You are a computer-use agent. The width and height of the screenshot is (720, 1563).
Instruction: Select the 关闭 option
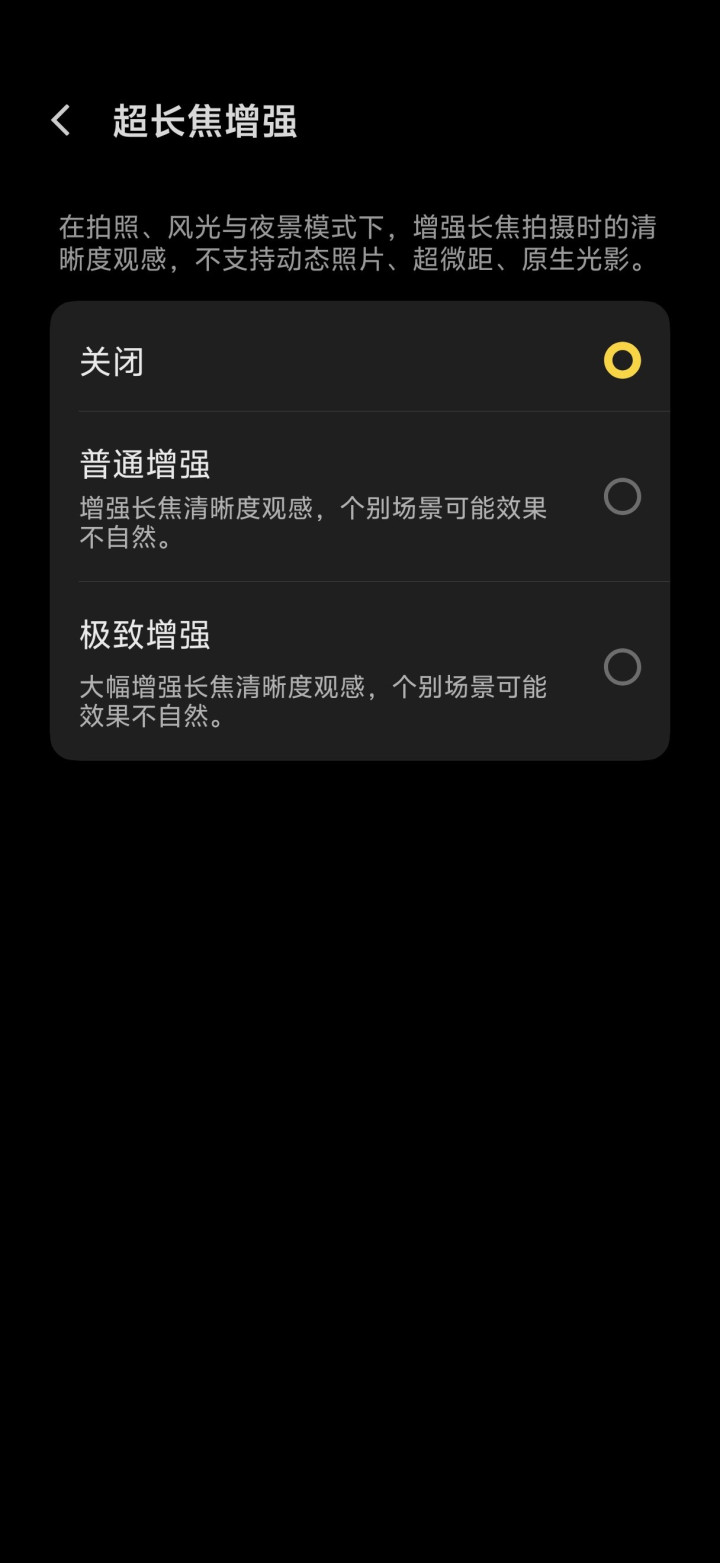621,360
